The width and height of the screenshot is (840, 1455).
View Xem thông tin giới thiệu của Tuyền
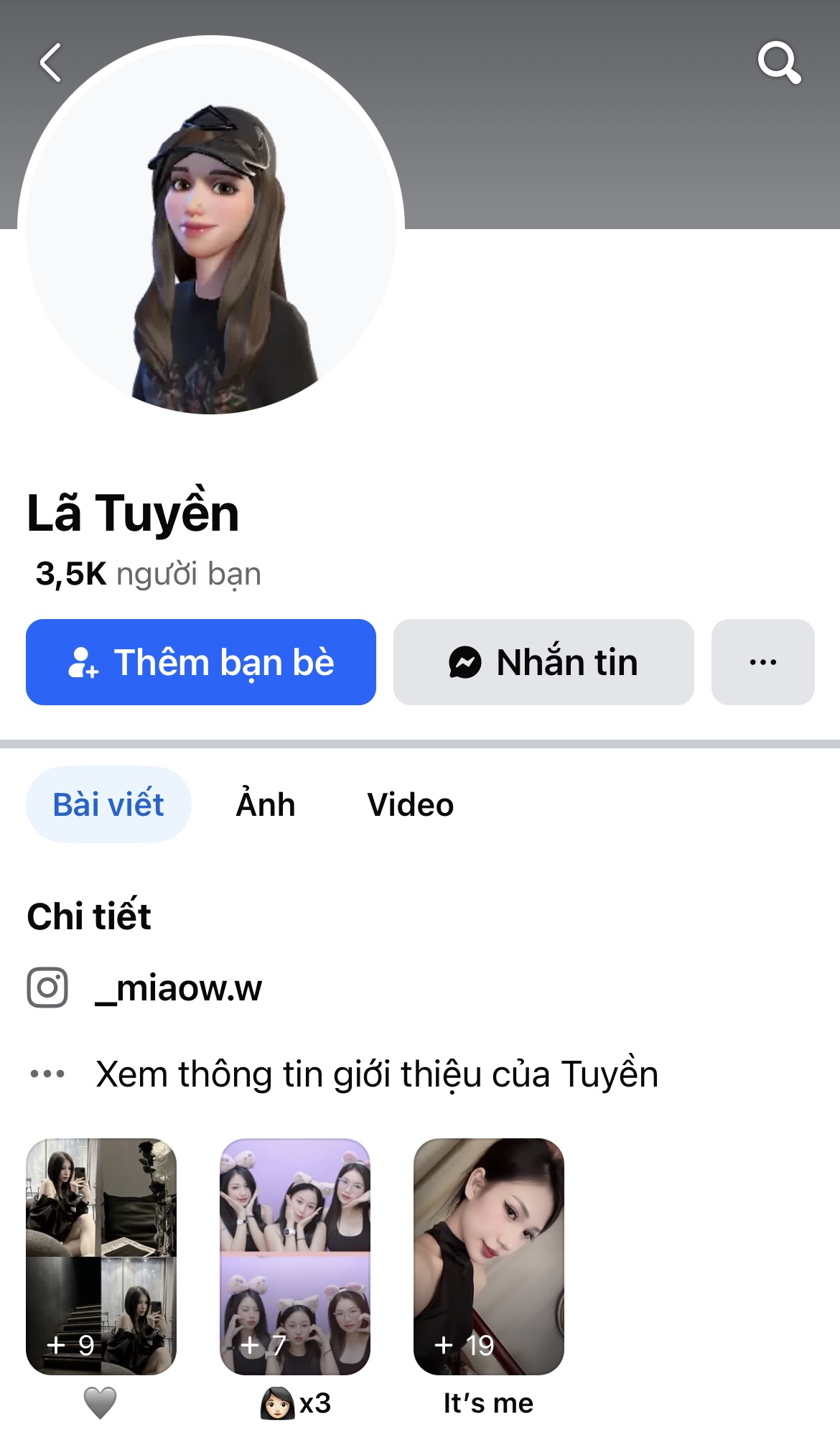pos(376,1074)
